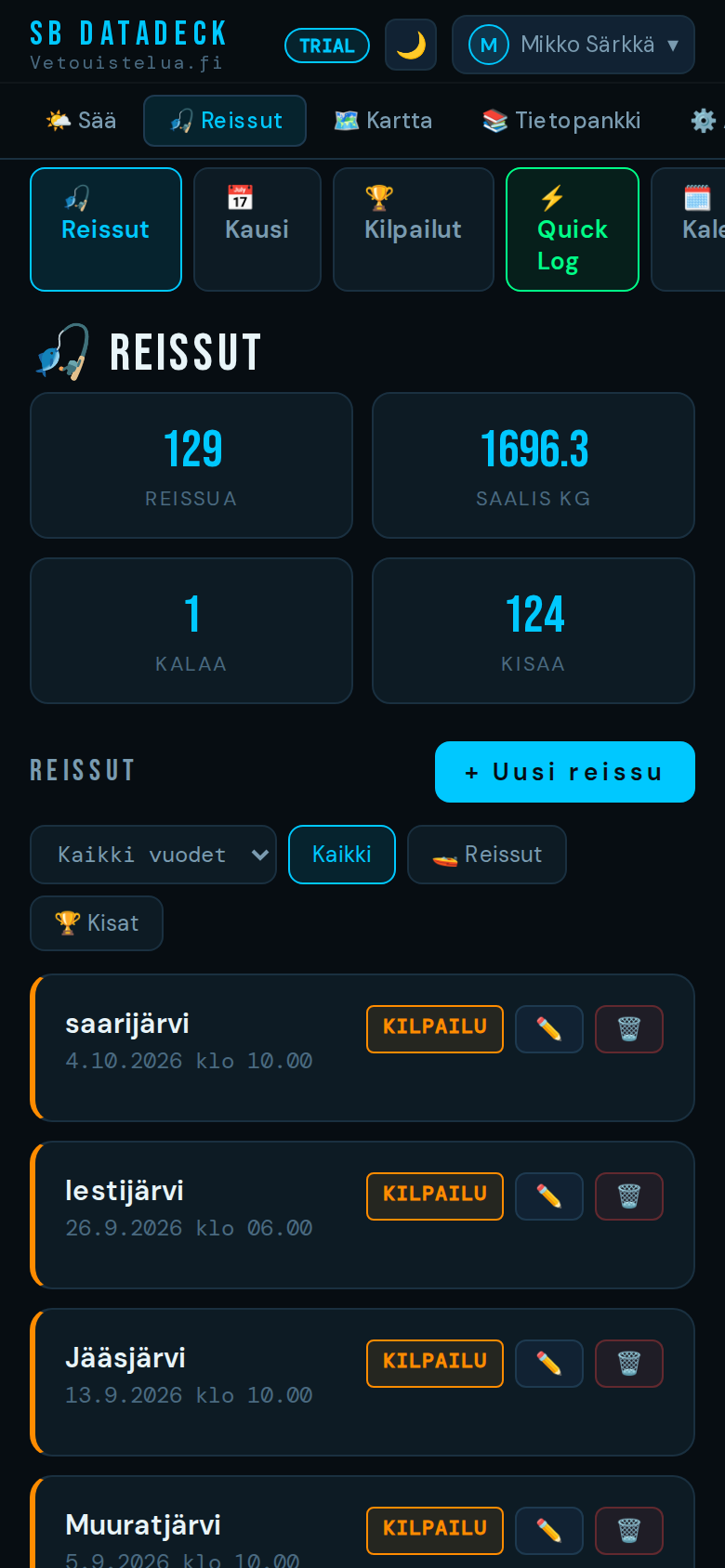
Task: Toggle the Kisat trophy filter
Action: [96, 922]
